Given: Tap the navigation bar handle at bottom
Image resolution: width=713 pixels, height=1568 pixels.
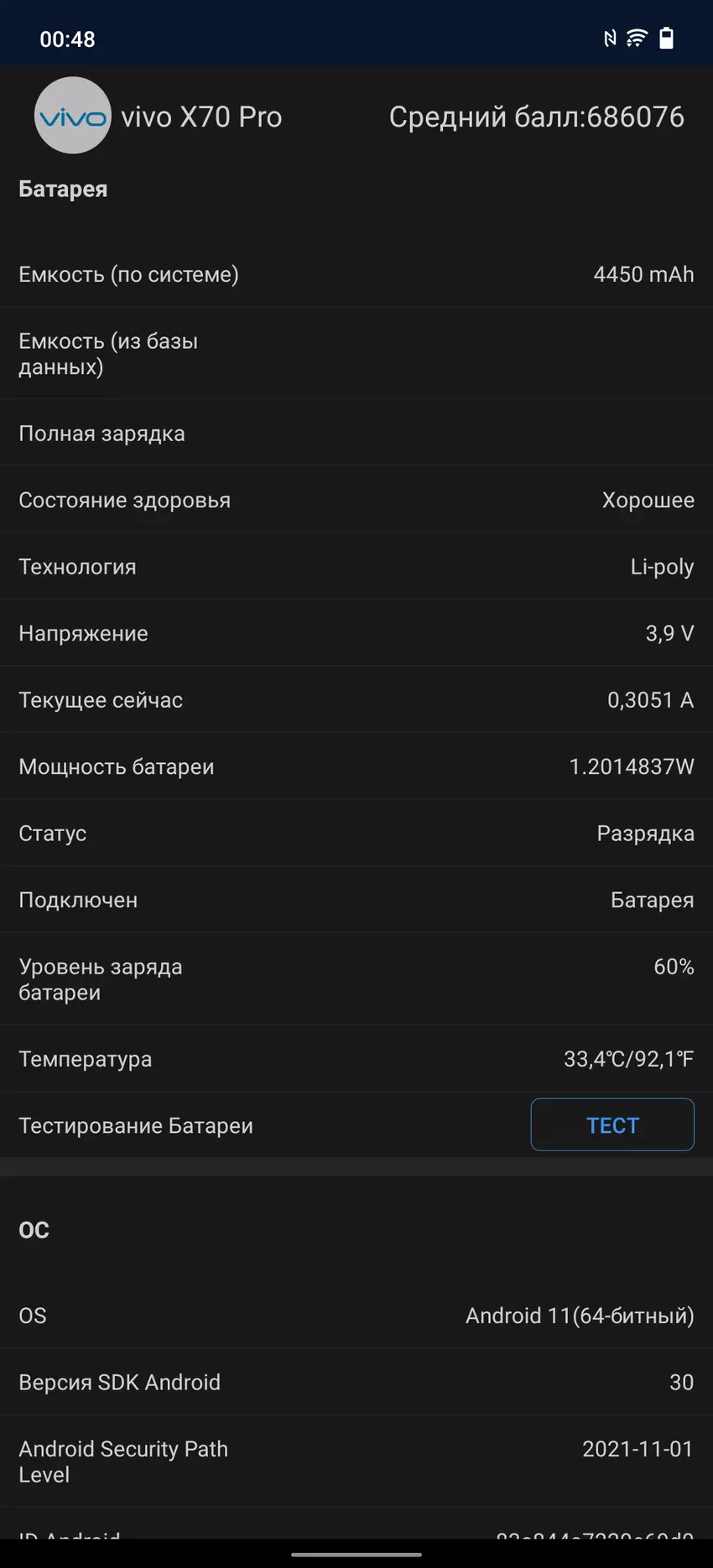Looking at the screenshot, I should [356, 1554].
